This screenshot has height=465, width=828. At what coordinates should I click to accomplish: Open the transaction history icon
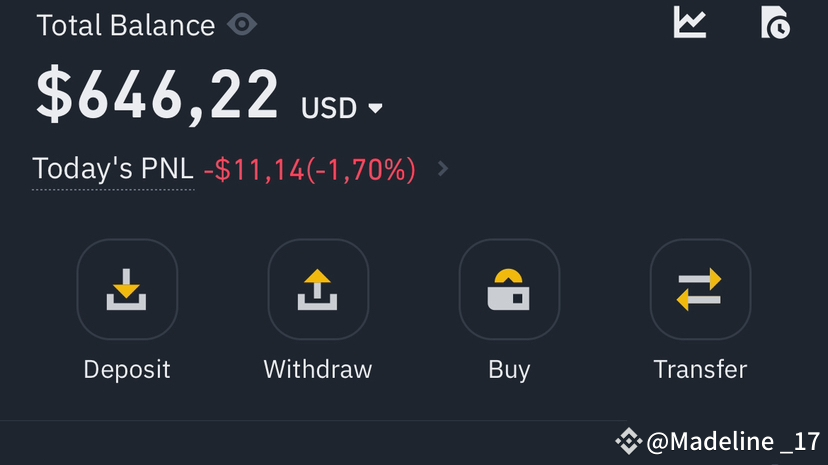coord(775,22)
